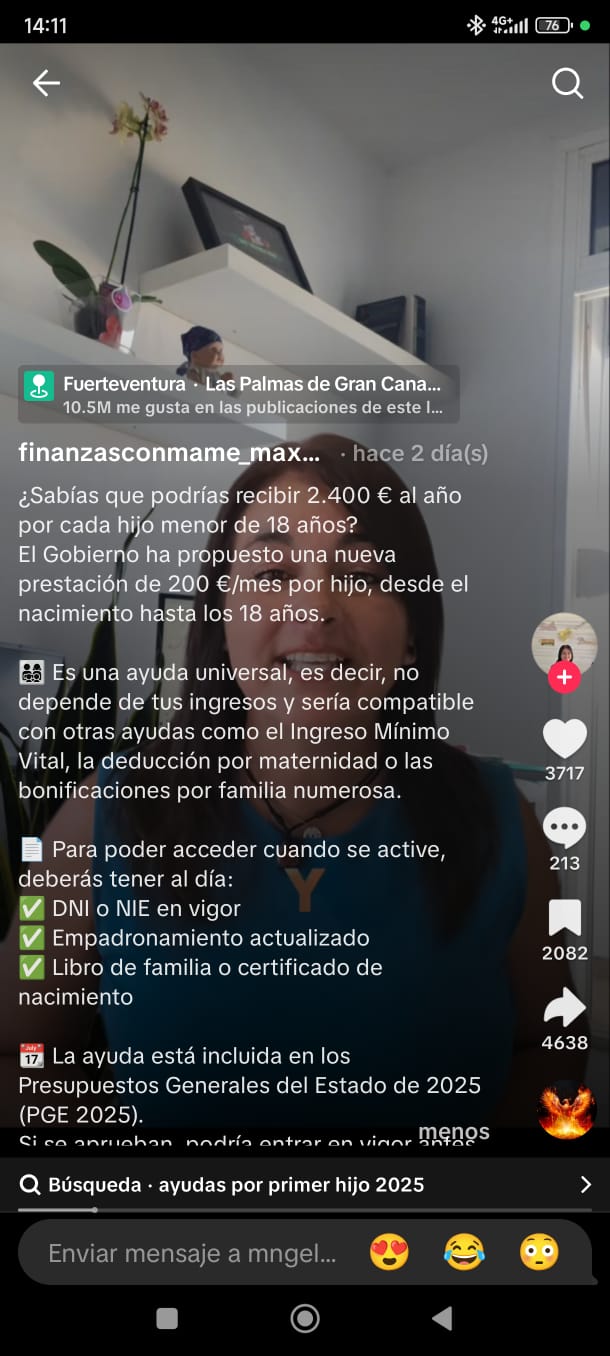
Task: Follow the creator with the plus button
Action: [x=564, y=678]
